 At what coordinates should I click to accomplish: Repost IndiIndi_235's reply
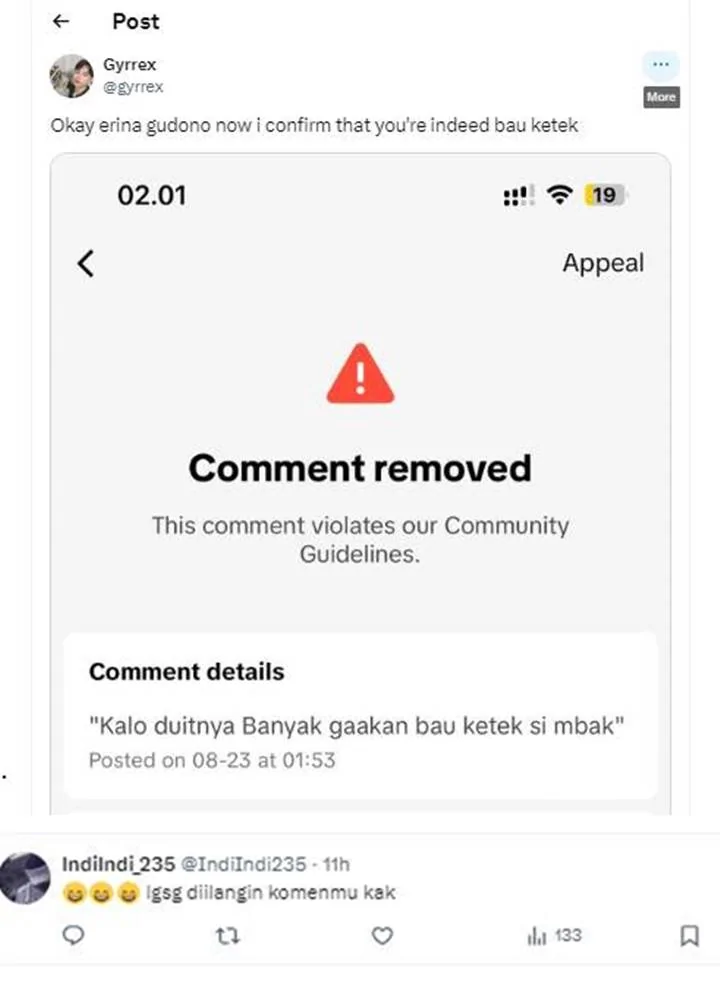coord(228,936)
